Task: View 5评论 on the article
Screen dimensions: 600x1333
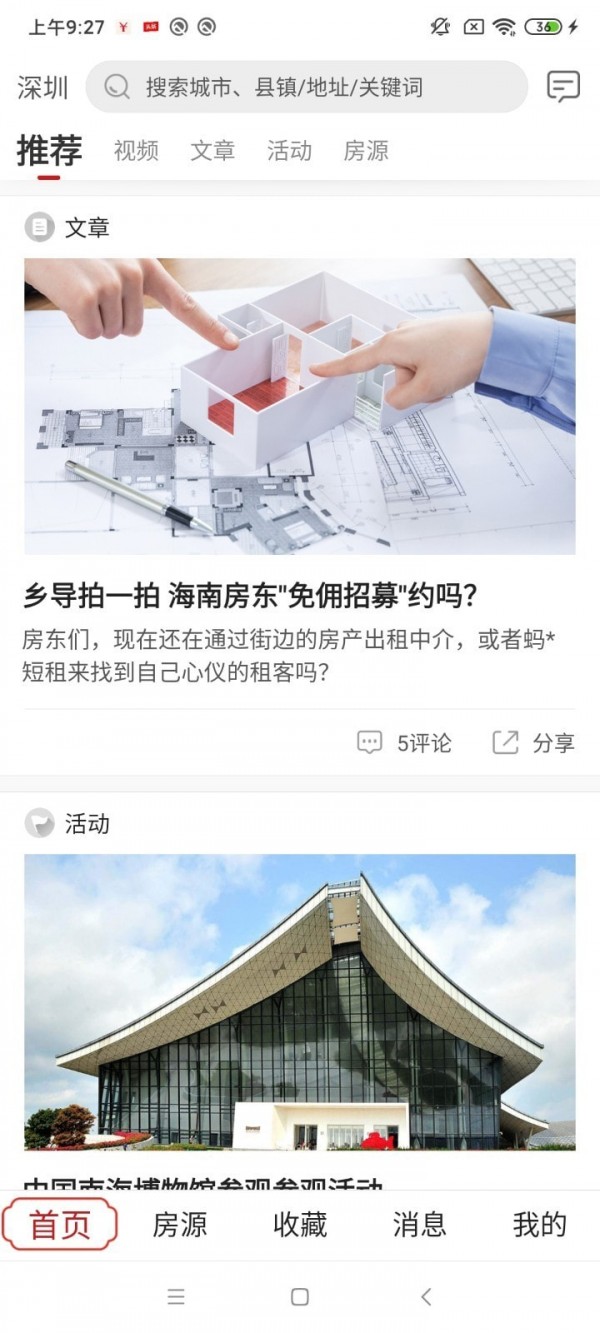Action: pyautogui.click(x=405, y=743)
